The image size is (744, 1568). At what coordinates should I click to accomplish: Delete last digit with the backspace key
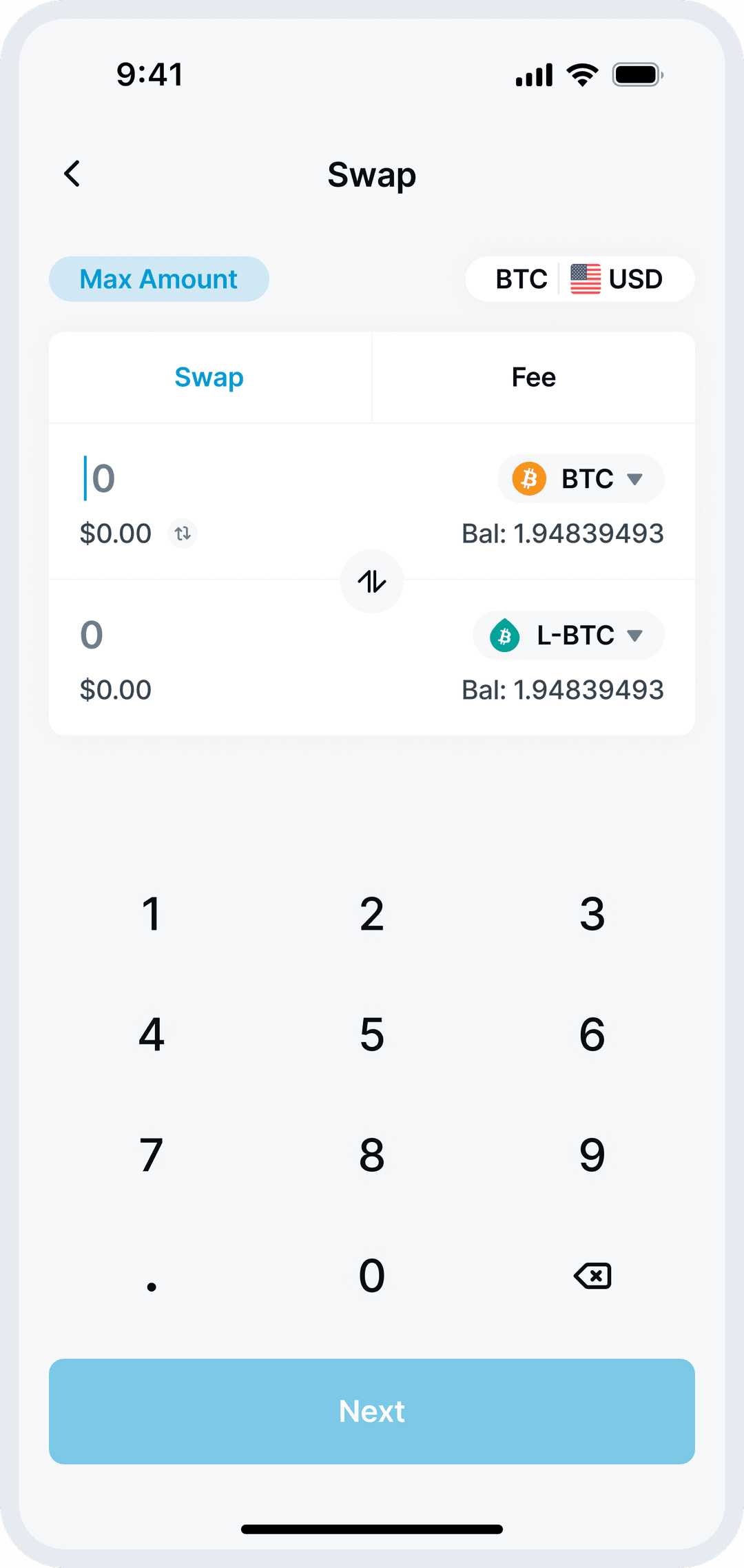[x=592, y=1276]
